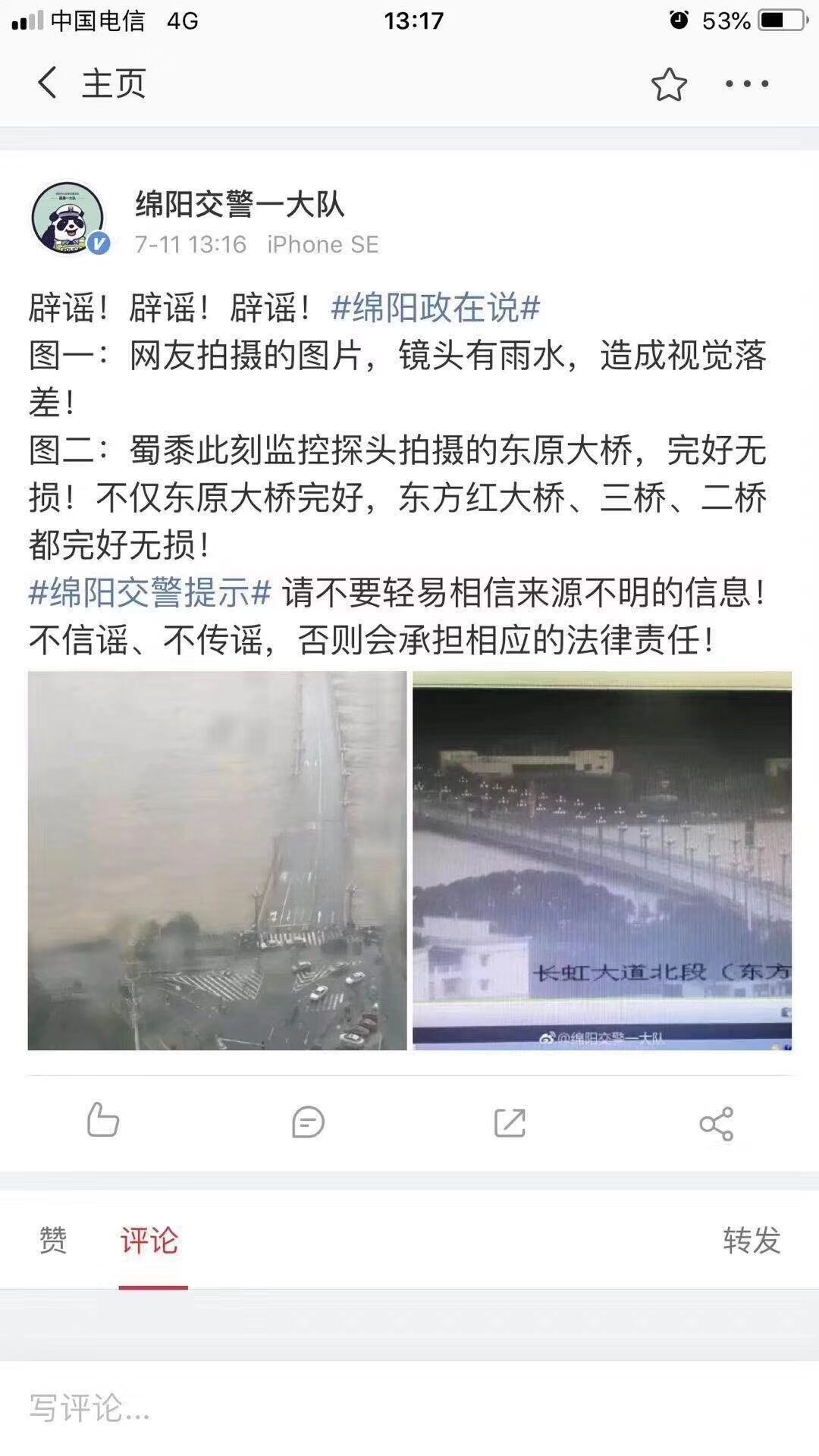View the rainy bridge photo from netizen
Image resolution: width=819 pixels, height=1456 pixels.
pos(217,860)
